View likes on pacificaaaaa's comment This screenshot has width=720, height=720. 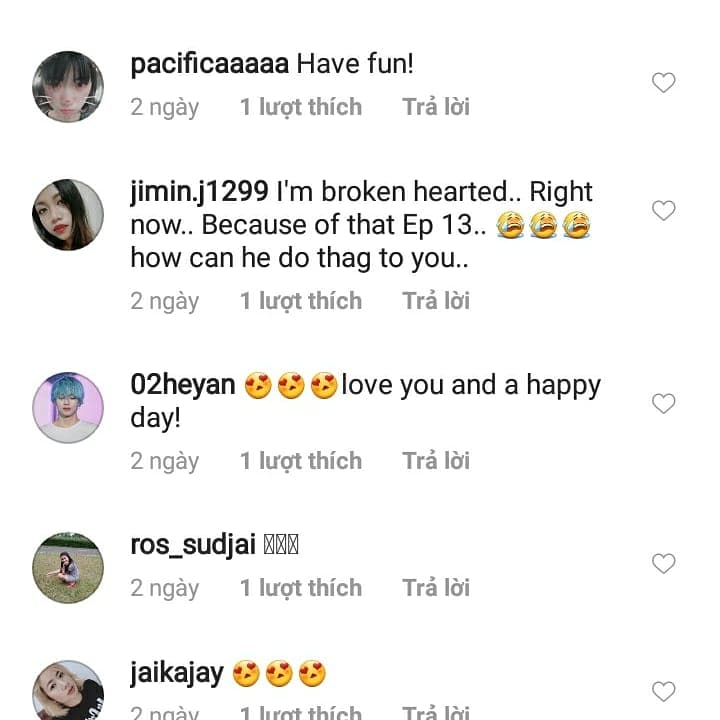point(301,107)
